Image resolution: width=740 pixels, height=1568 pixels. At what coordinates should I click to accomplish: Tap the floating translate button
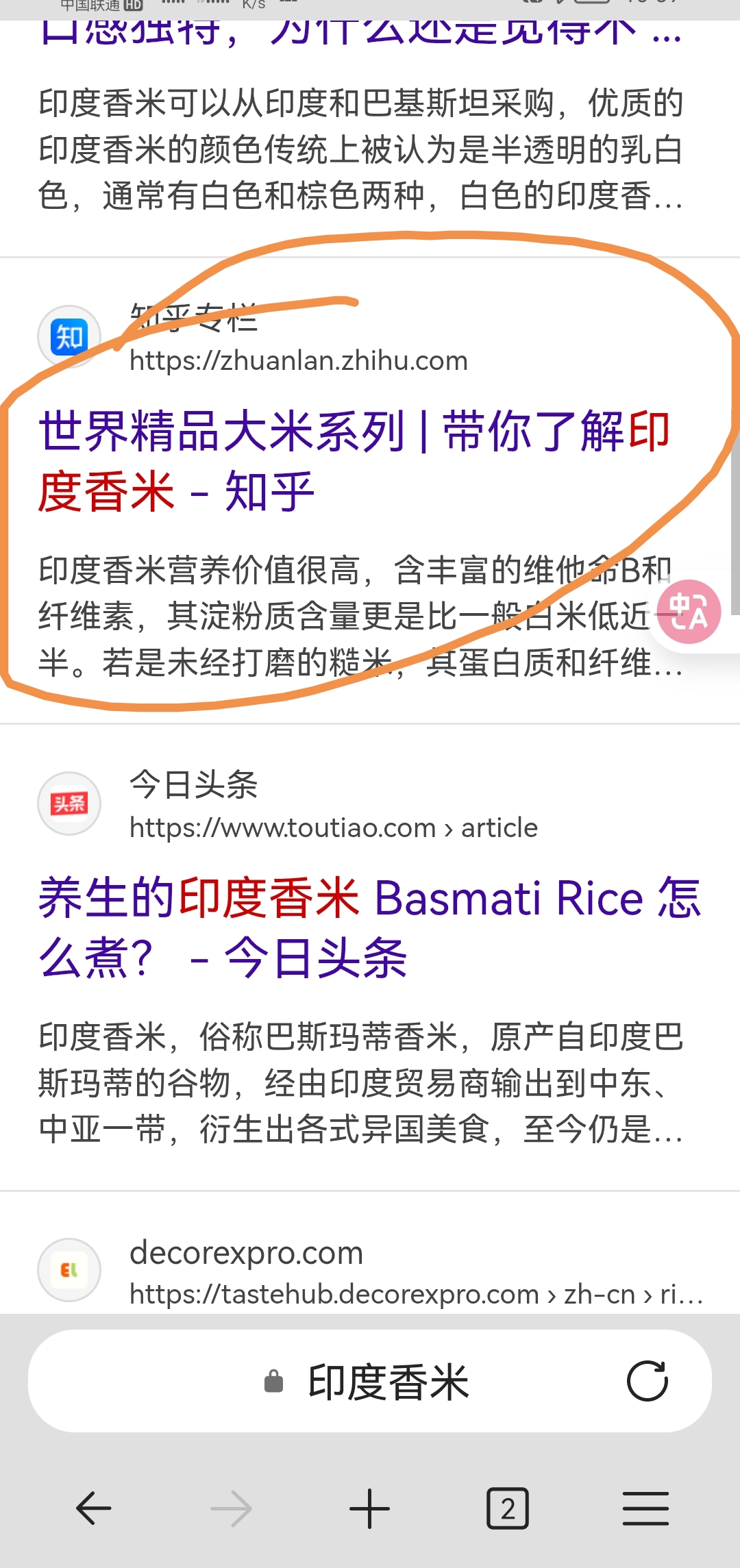tap(689, 612)
